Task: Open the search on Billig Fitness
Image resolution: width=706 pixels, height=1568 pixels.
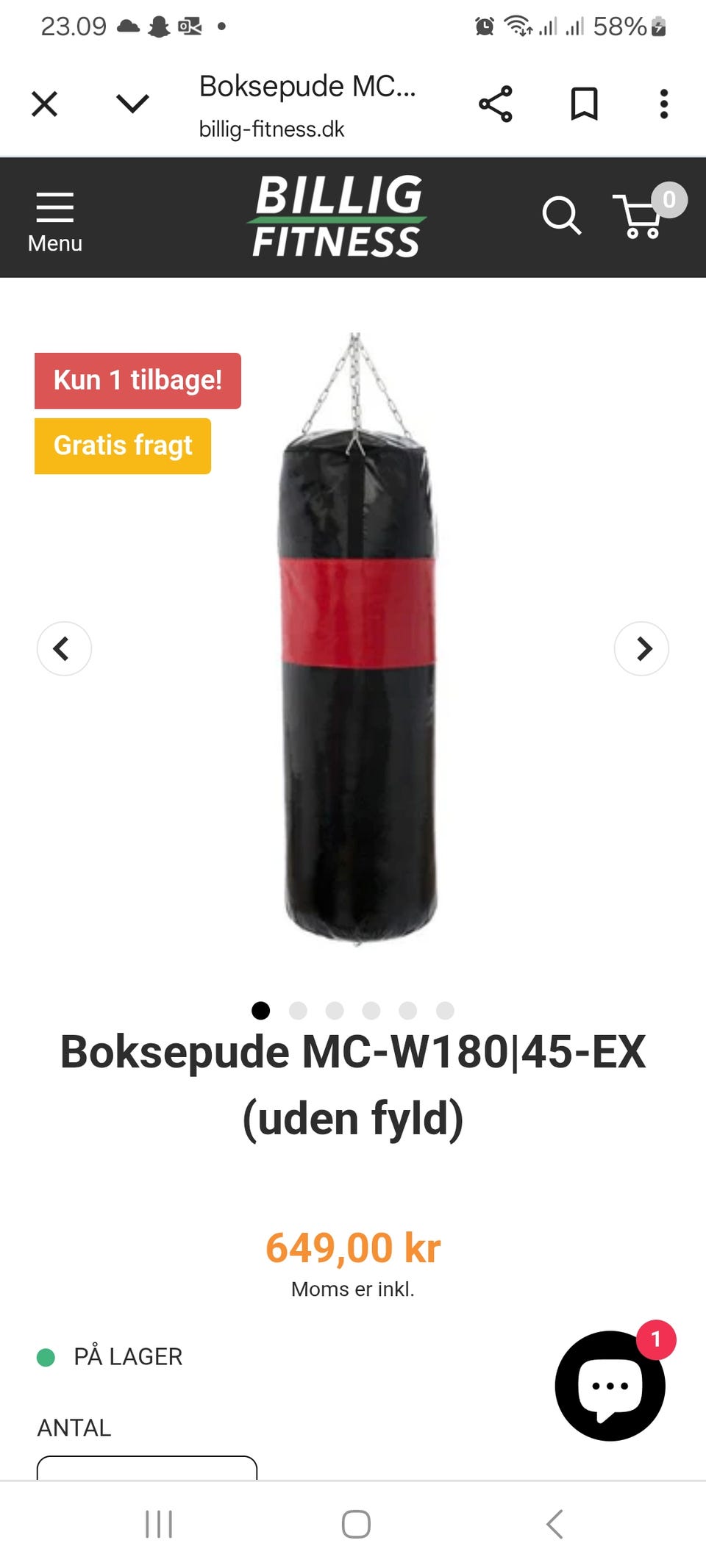Action: click(x=563, y=216)
